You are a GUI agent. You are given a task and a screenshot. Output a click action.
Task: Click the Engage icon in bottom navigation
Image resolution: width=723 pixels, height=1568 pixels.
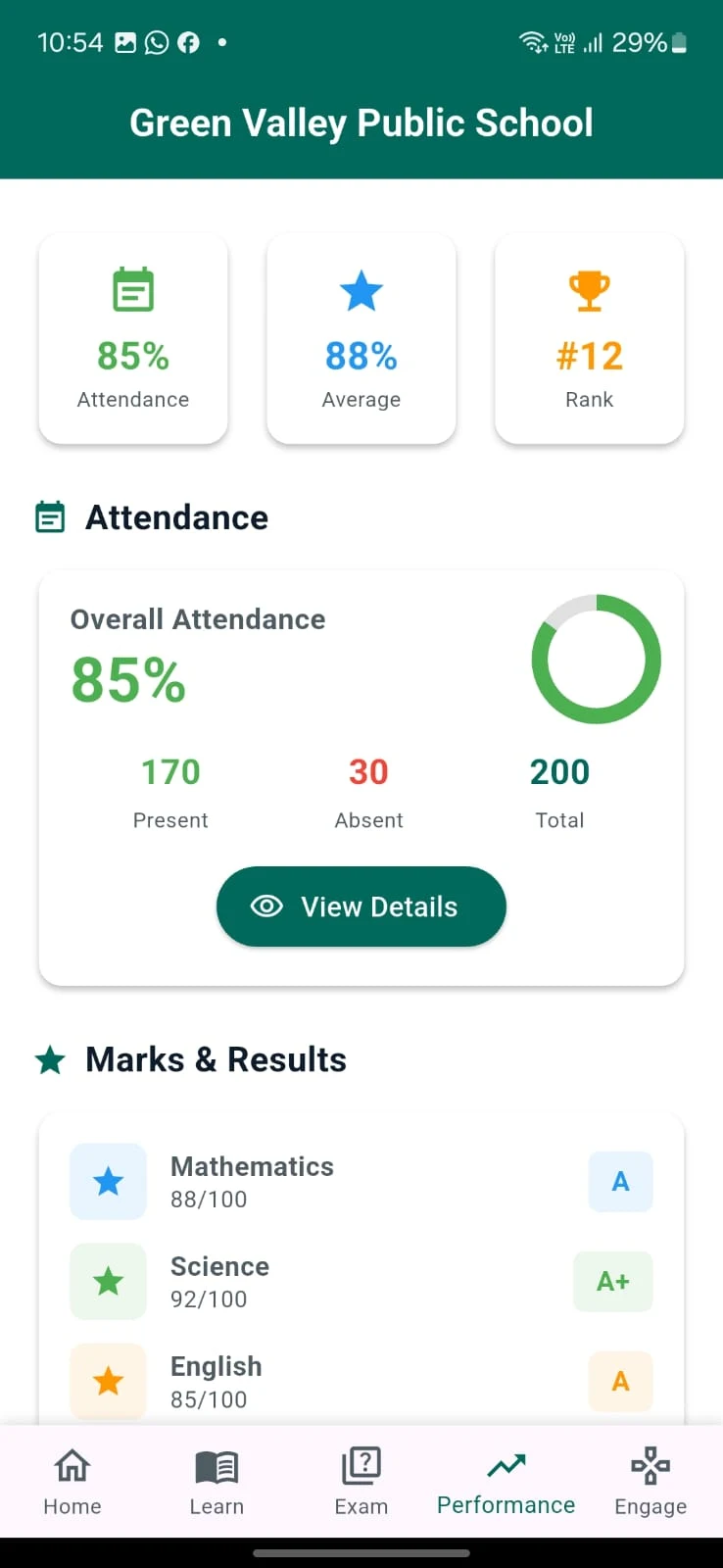[x=650, y=1465]
